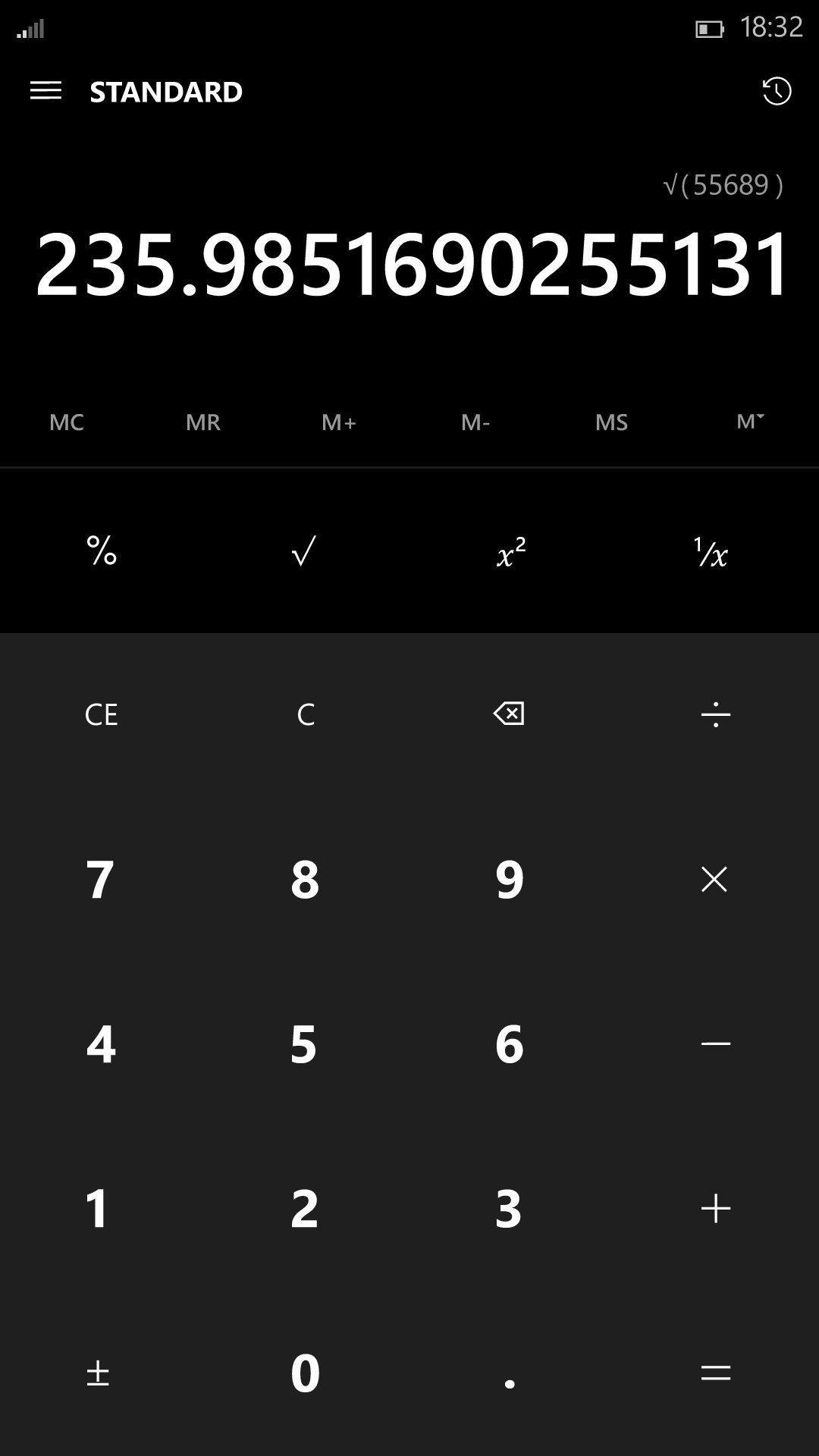Image resolution: width=819 pixels, height=1456 pixels.
Task: Subtract from memory with M-
Action: (475, 422)
